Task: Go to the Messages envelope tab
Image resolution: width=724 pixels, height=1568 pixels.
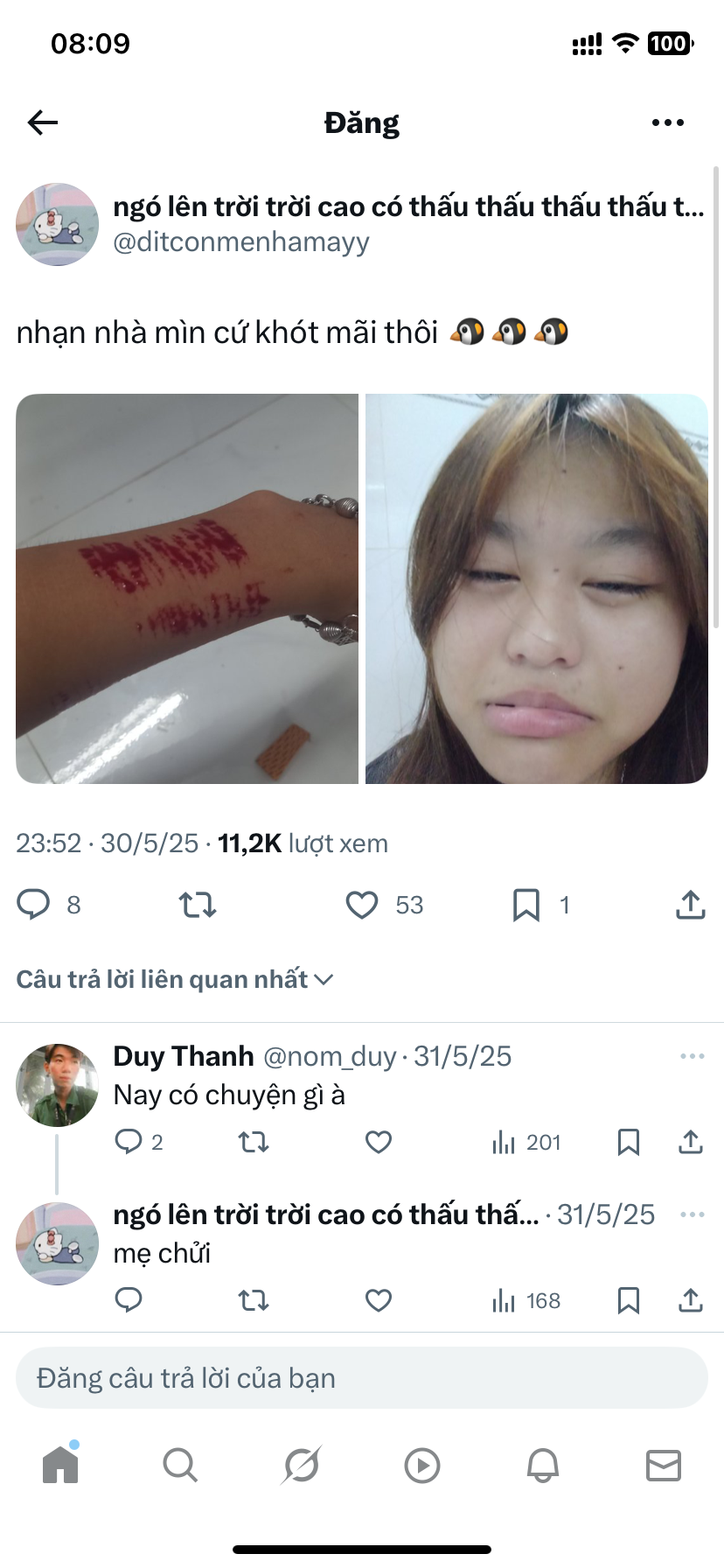Action: (663, 1465)
